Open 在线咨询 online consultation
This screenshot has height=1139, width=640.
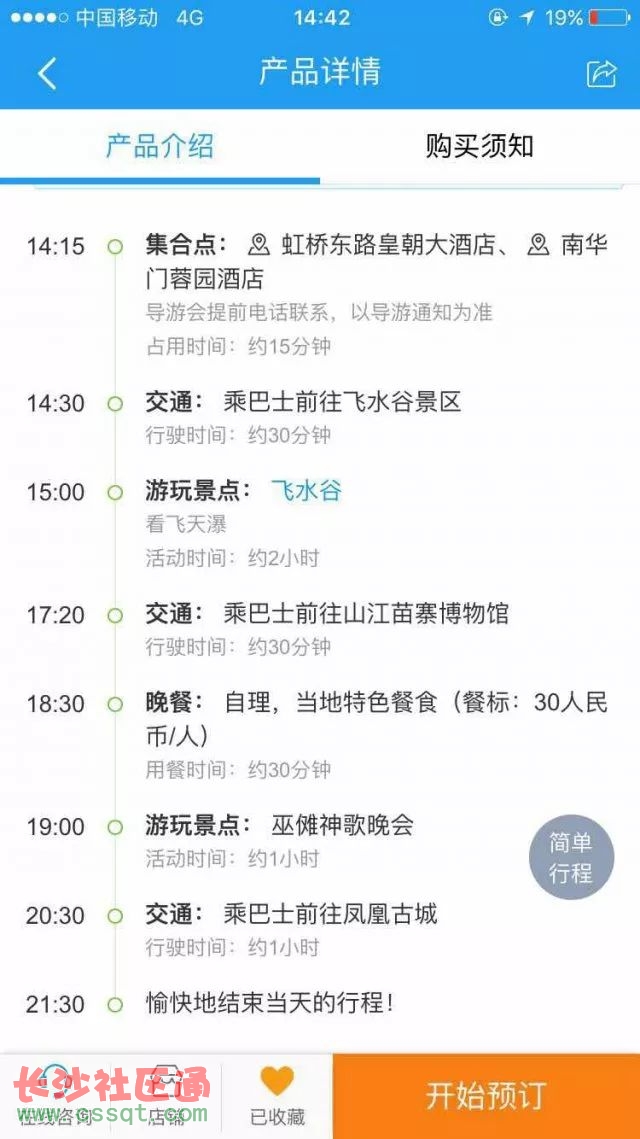56,1096
